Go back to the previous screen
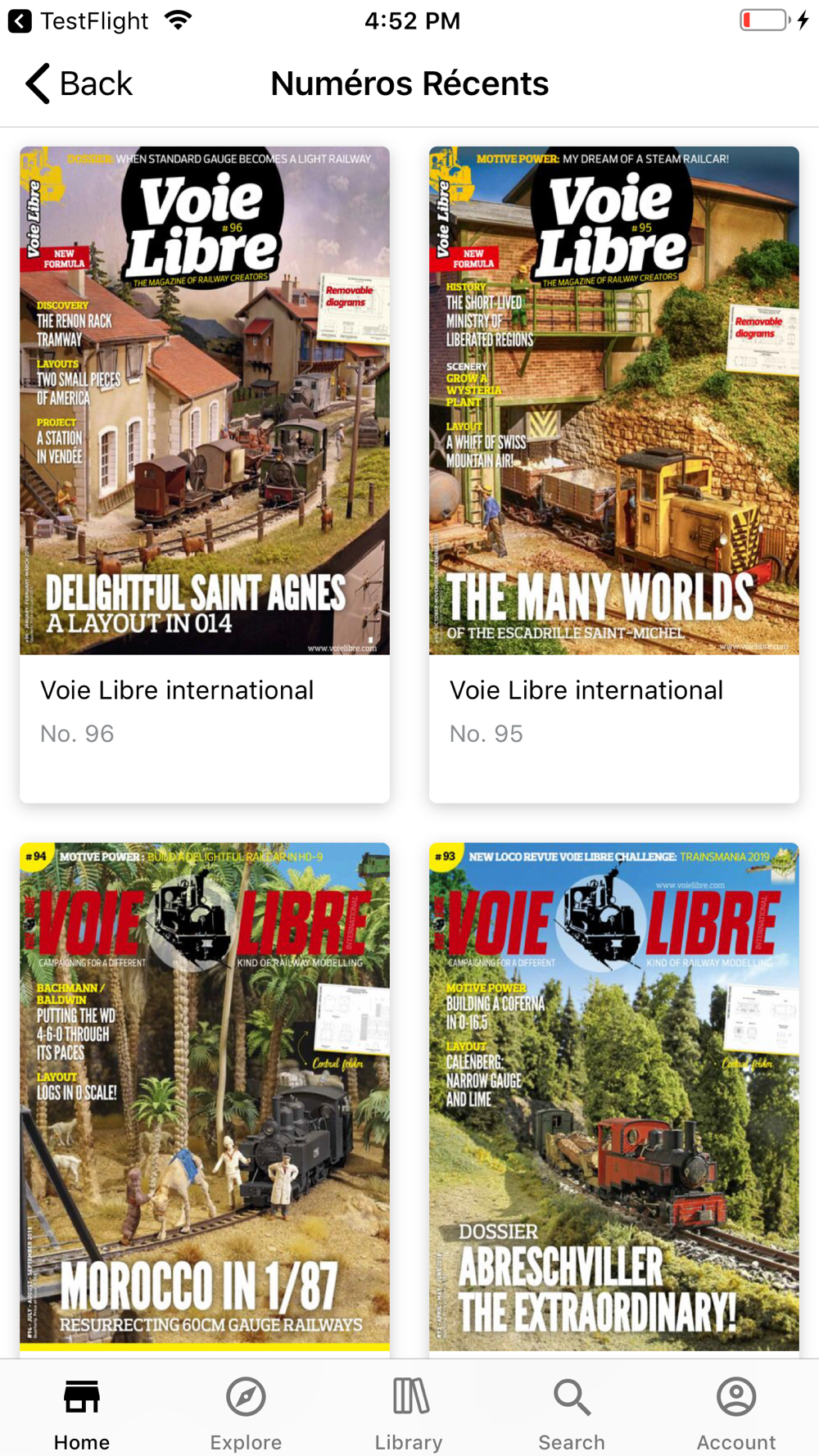The height and width of the screenshot is (1456, 819). click(79, 84)
